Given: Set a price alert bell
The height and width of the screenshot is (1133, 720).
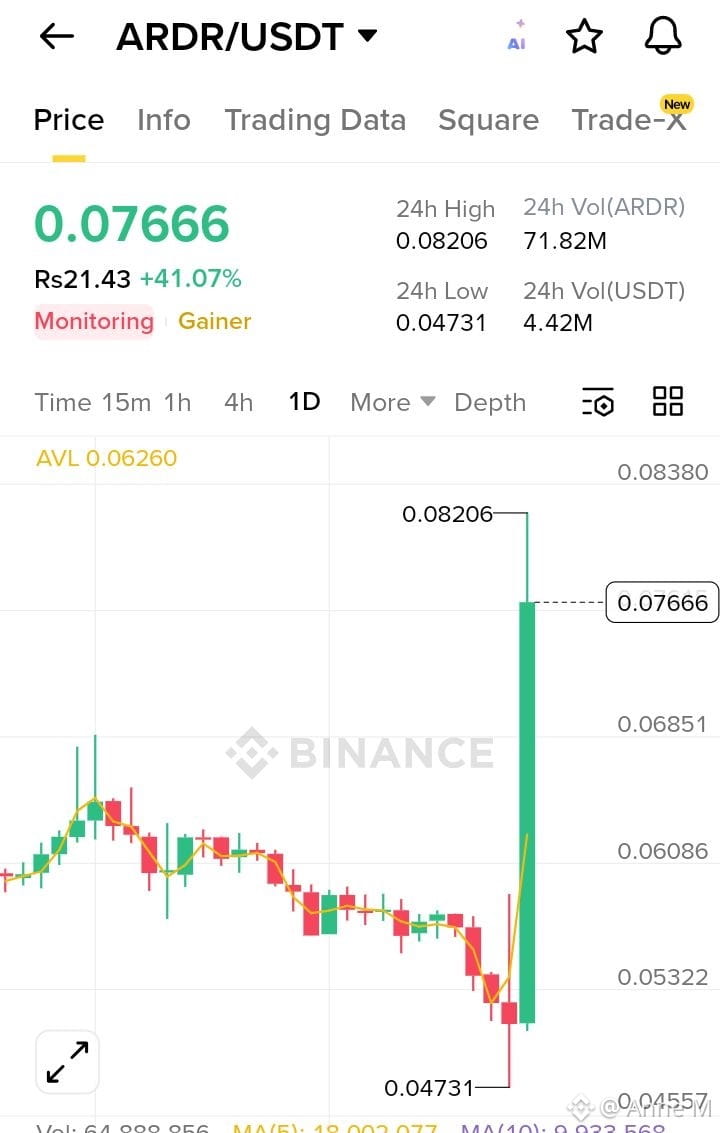Looking at the screenshot, I should coord(663,35).
